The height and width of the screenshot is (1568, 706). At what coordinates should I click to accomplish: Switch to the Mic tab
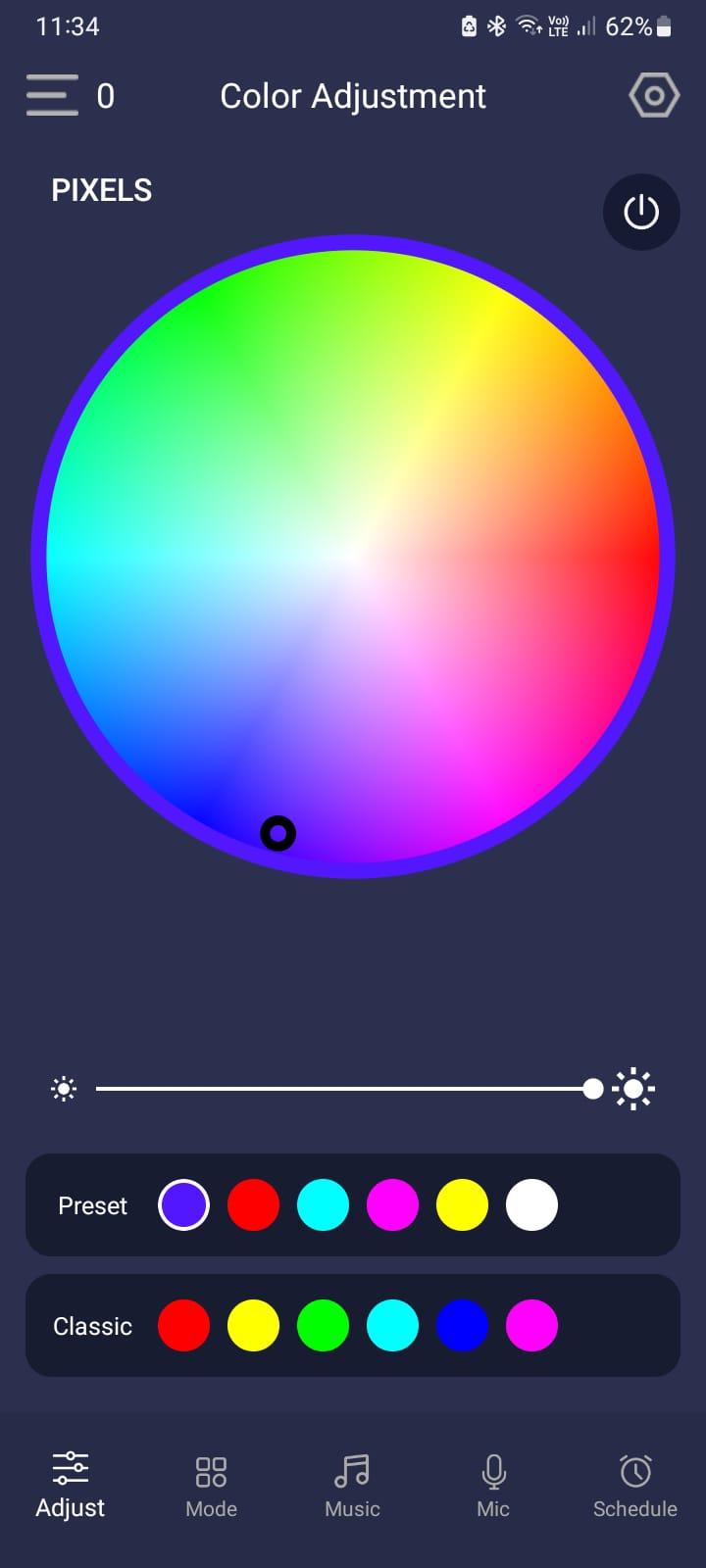(493, 1486)
